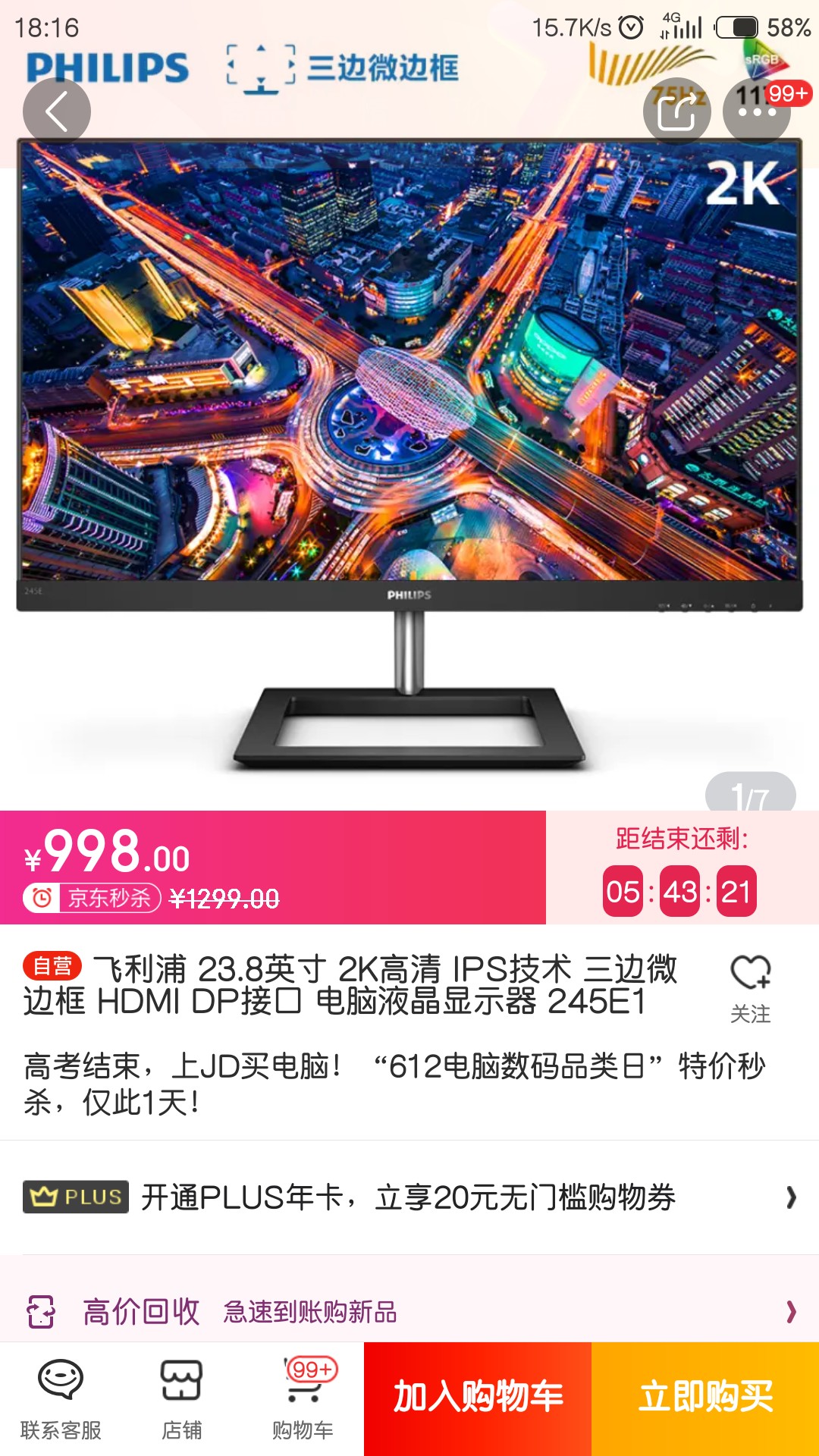The height and width of the screenshot is (1456, 819).
Task: Buy now with 立即购买 button
Action: tap(705, 1398)
